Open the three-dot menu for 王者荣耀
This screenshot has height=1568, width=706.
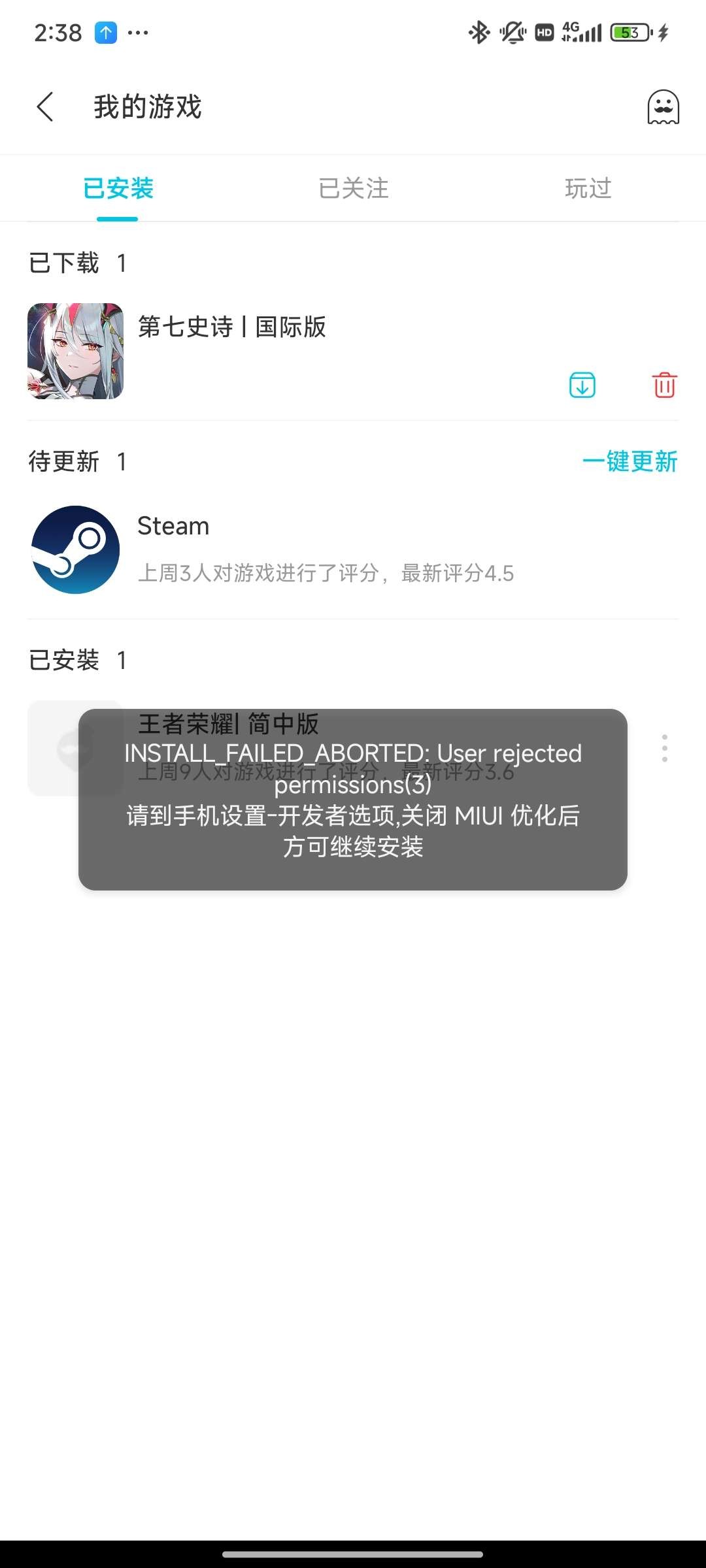pos(664,749)
